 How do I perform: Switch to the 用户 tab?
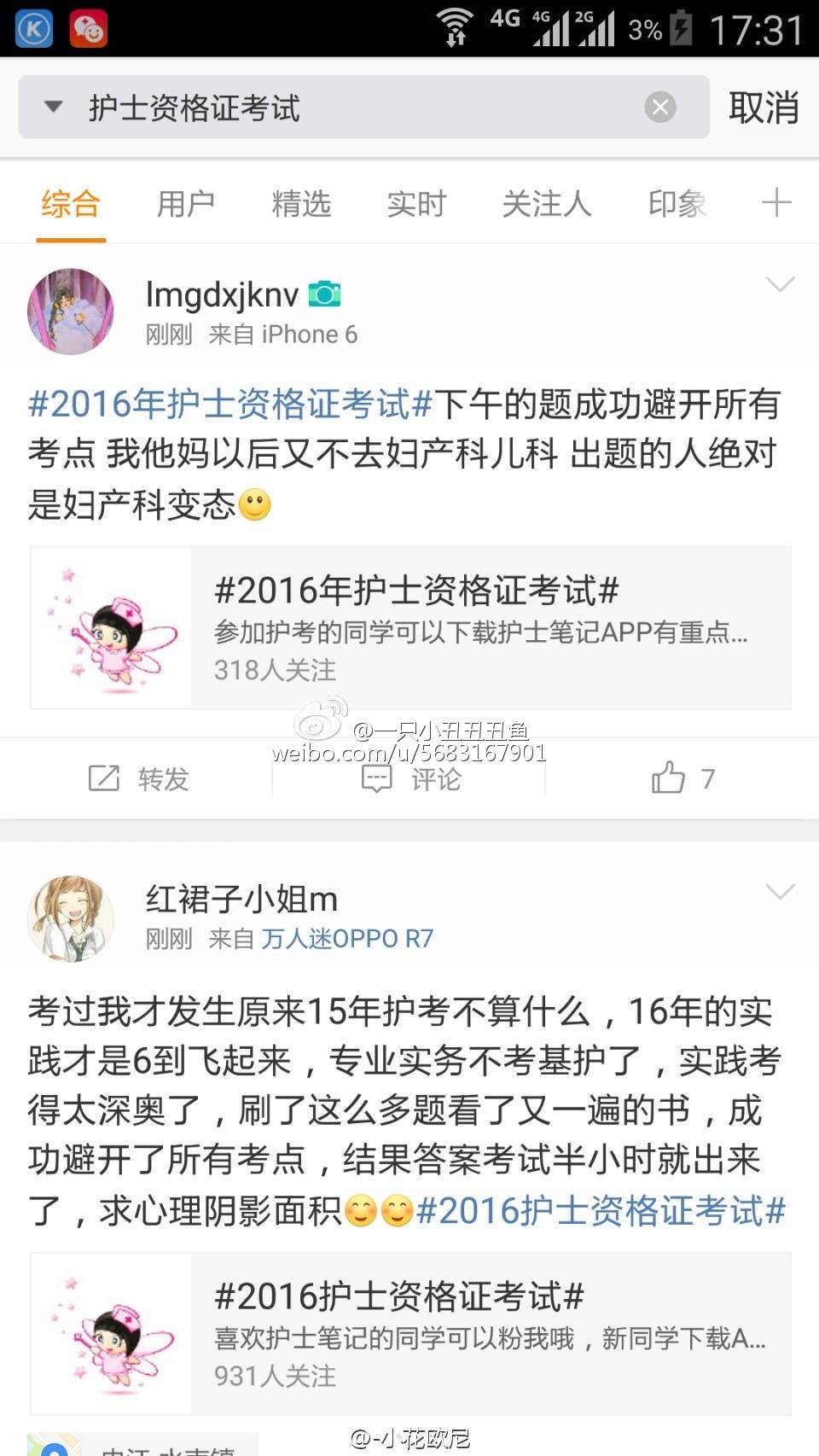tap(185, 204)
